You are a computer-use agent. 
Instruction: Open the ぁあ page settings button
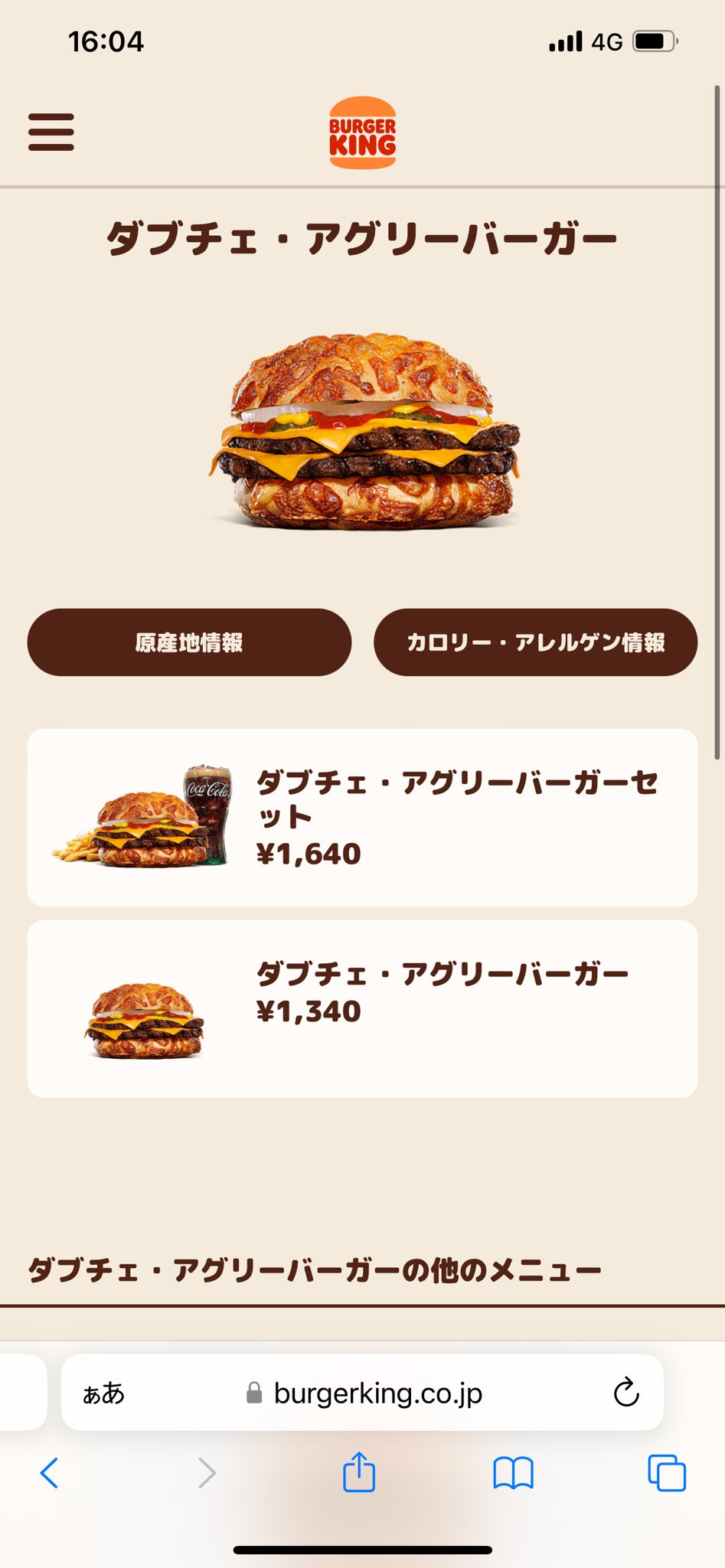103,1393
